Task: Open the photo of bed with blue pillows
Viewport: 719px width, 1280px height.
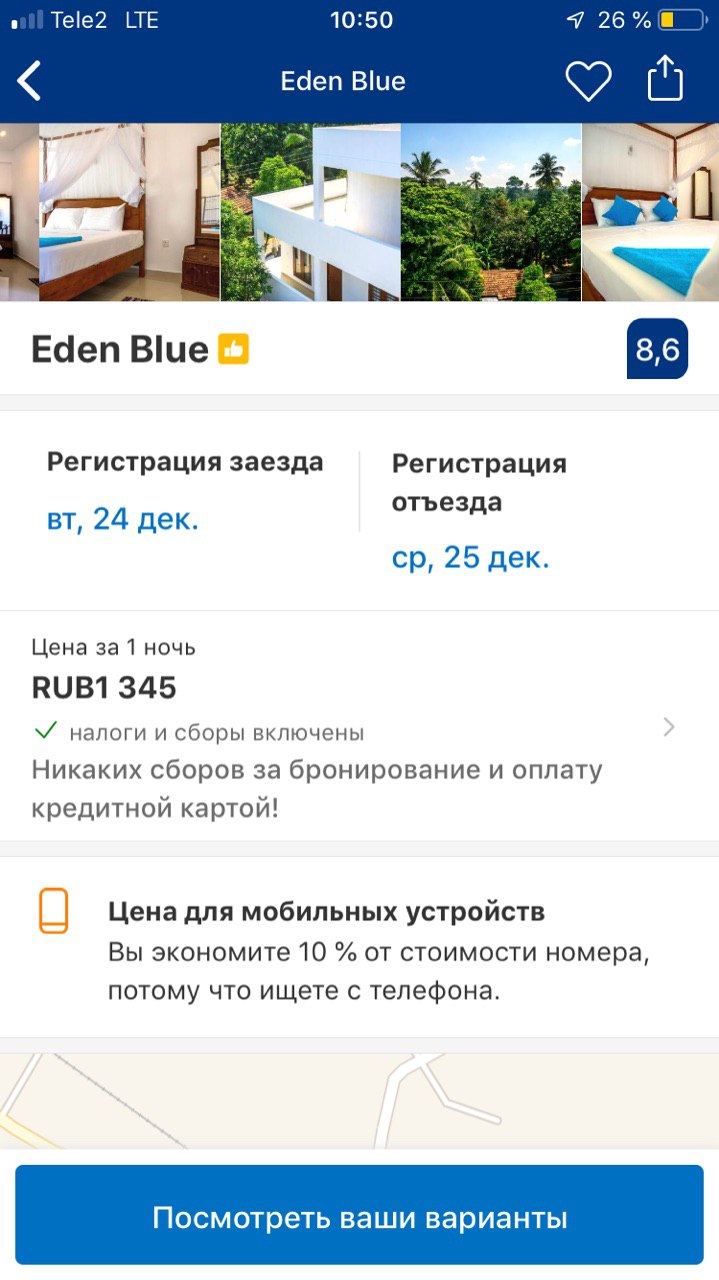Action: click(650, 212)
